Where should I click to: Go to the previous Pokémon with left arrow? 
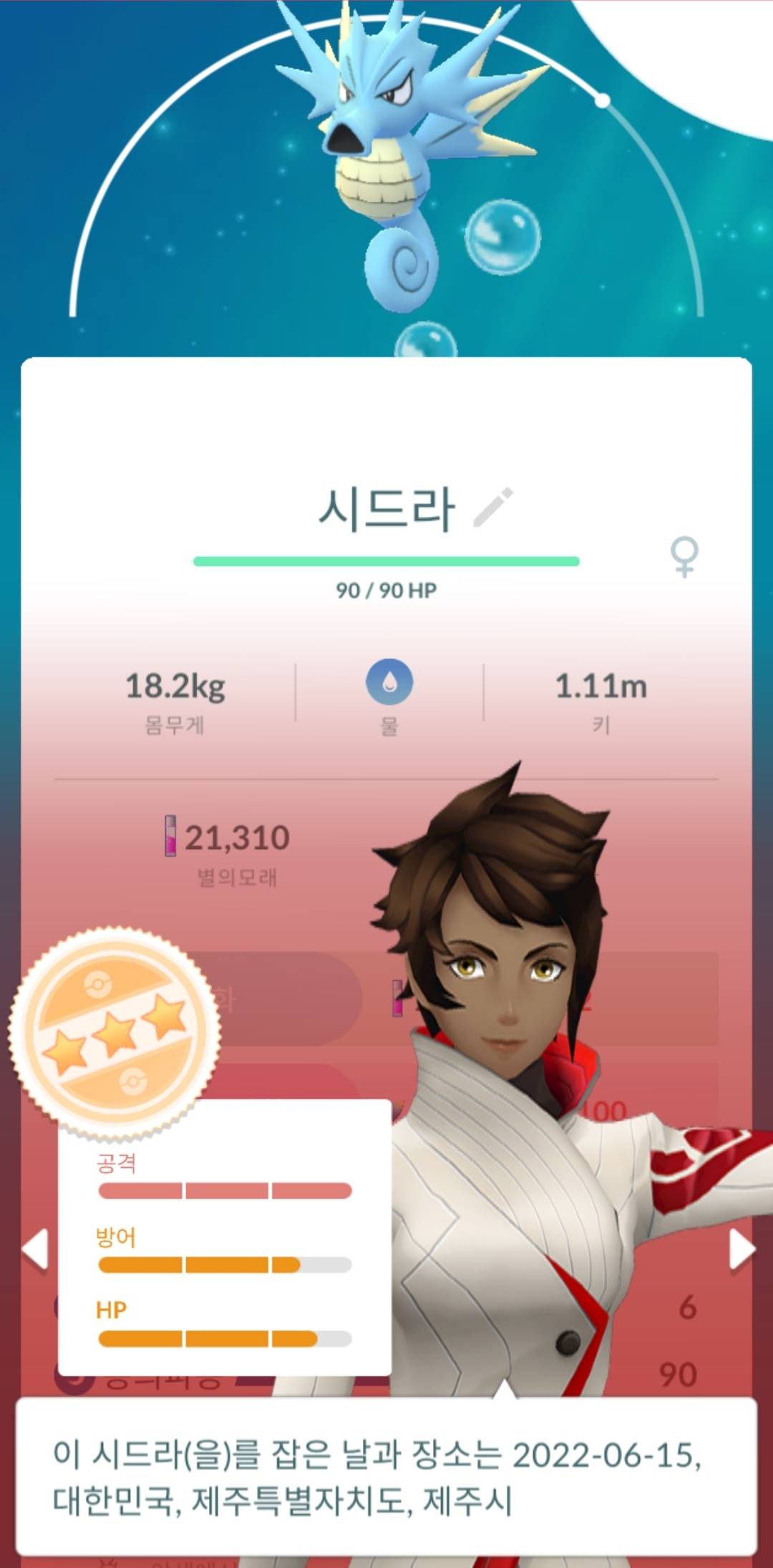pyautogui.click(x=34, y=1250)
